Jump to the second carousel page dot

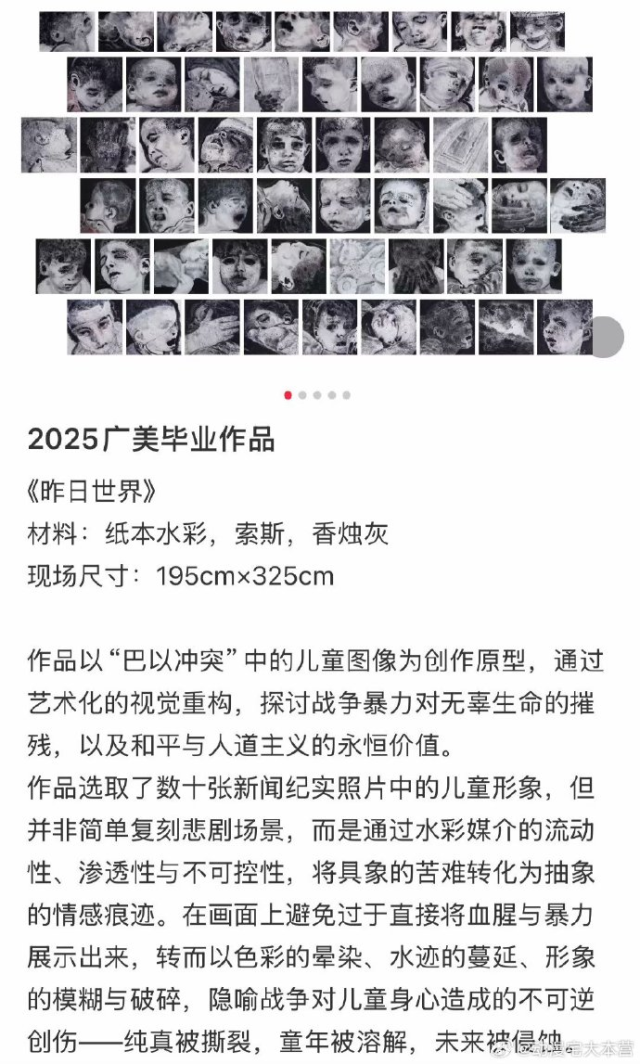(303, 395)
